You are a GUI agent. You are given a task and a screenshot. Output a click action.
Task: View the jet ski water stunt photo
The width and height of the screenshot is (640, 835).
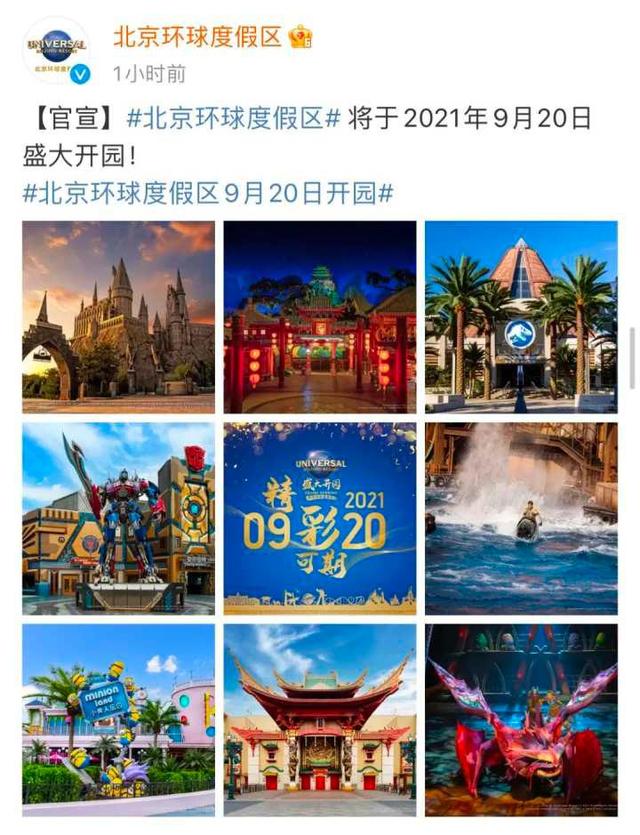click(521, 518)
